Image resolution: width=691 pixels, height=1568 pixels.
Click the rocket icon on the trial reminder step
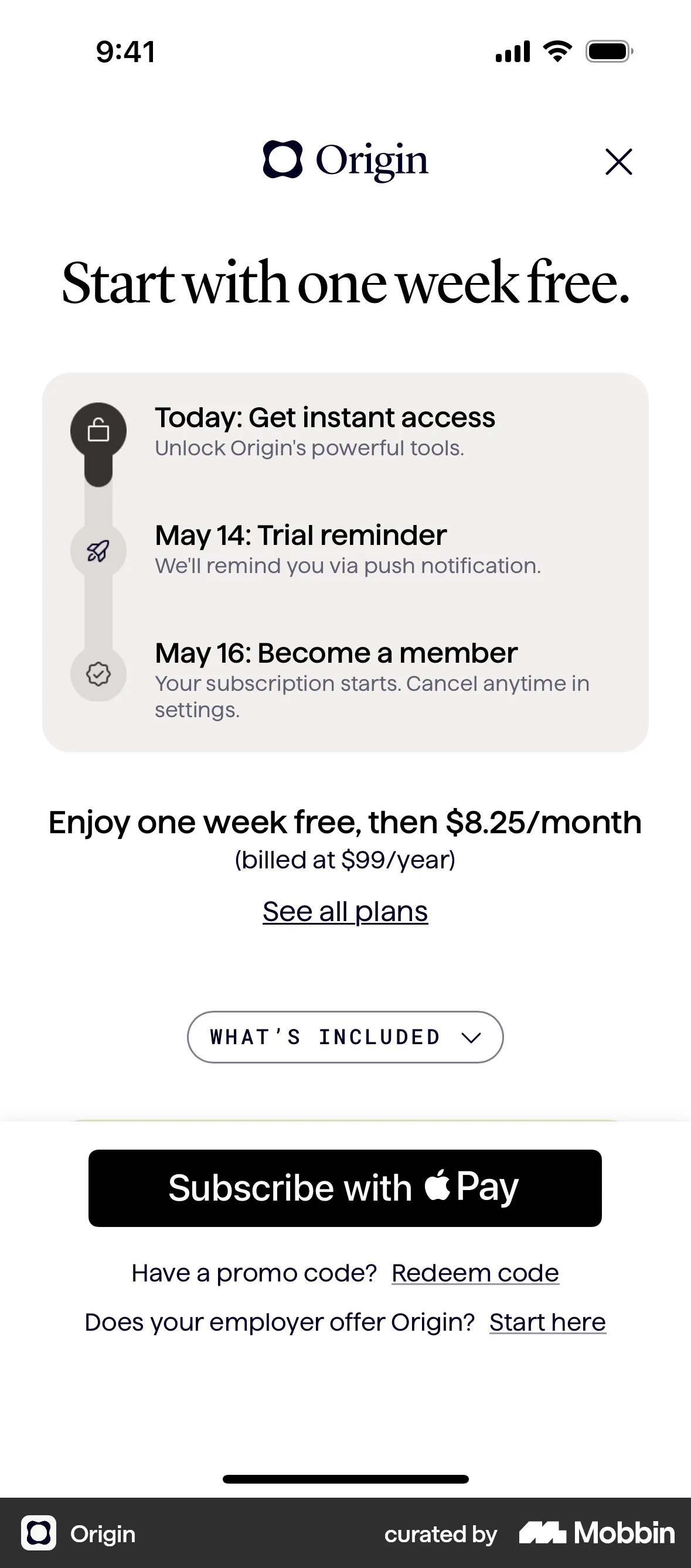tap(98, 550)
